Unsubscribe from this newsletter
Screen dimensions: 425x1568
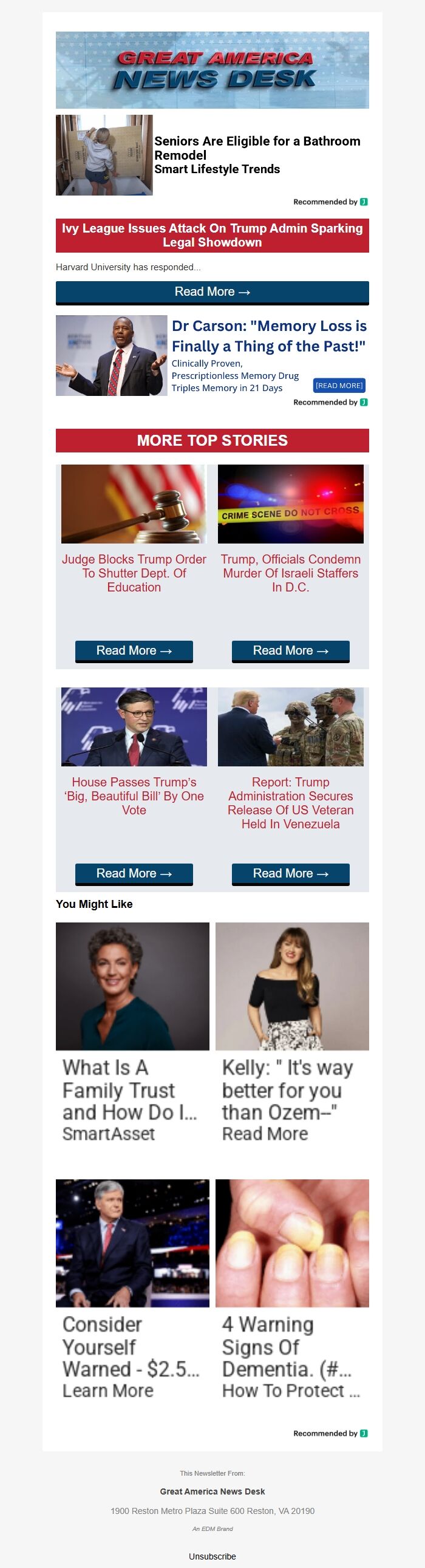tap(212, 1556)
